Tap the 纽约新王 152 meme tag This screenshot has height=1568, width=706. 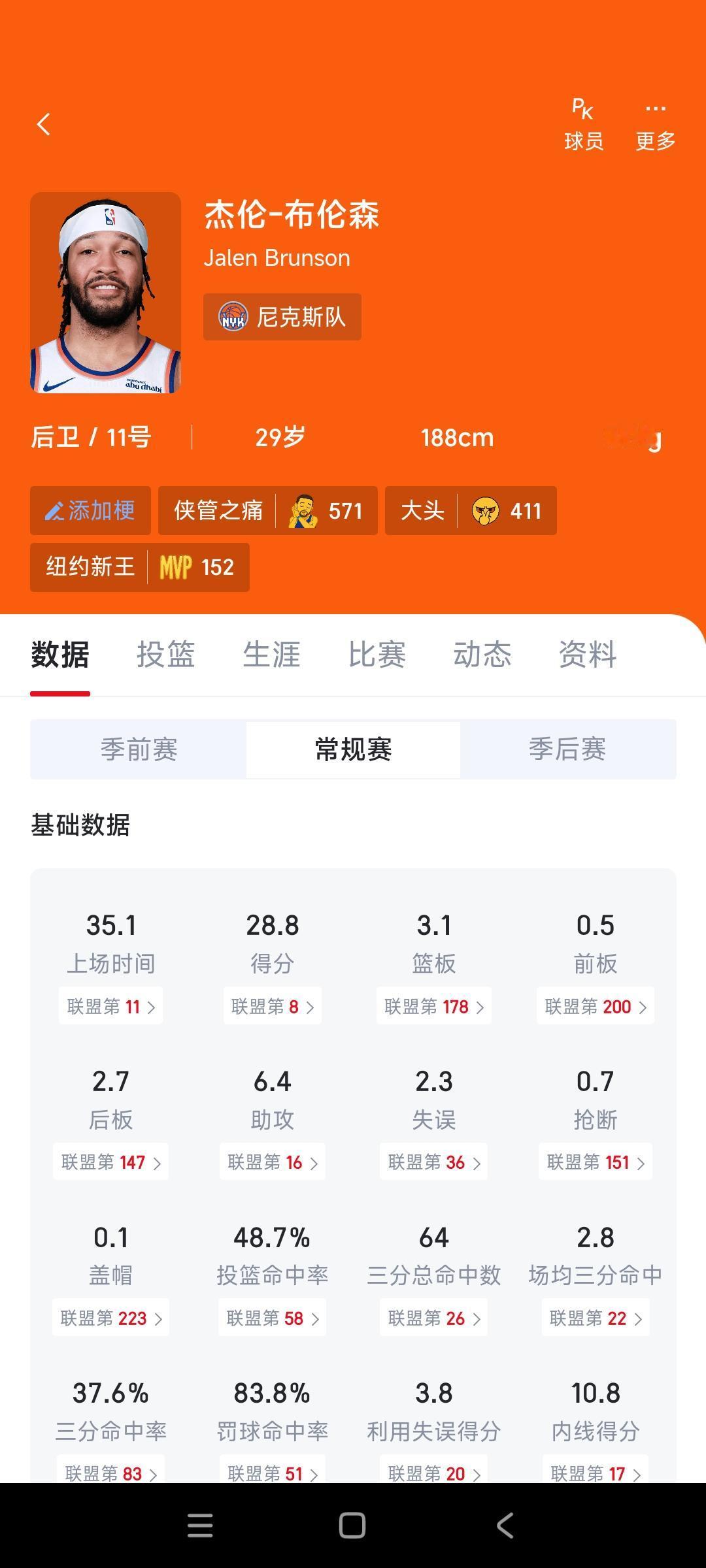(139, 568)
